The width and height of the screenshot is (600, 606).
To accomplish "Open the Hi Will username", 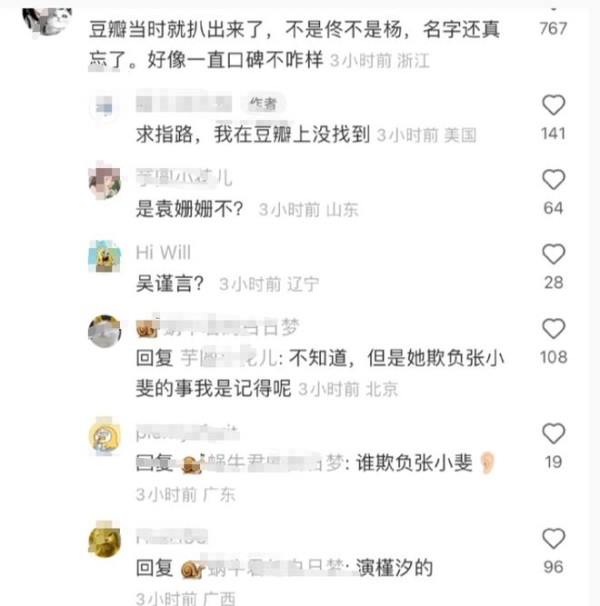I will [x=162, y=252].
